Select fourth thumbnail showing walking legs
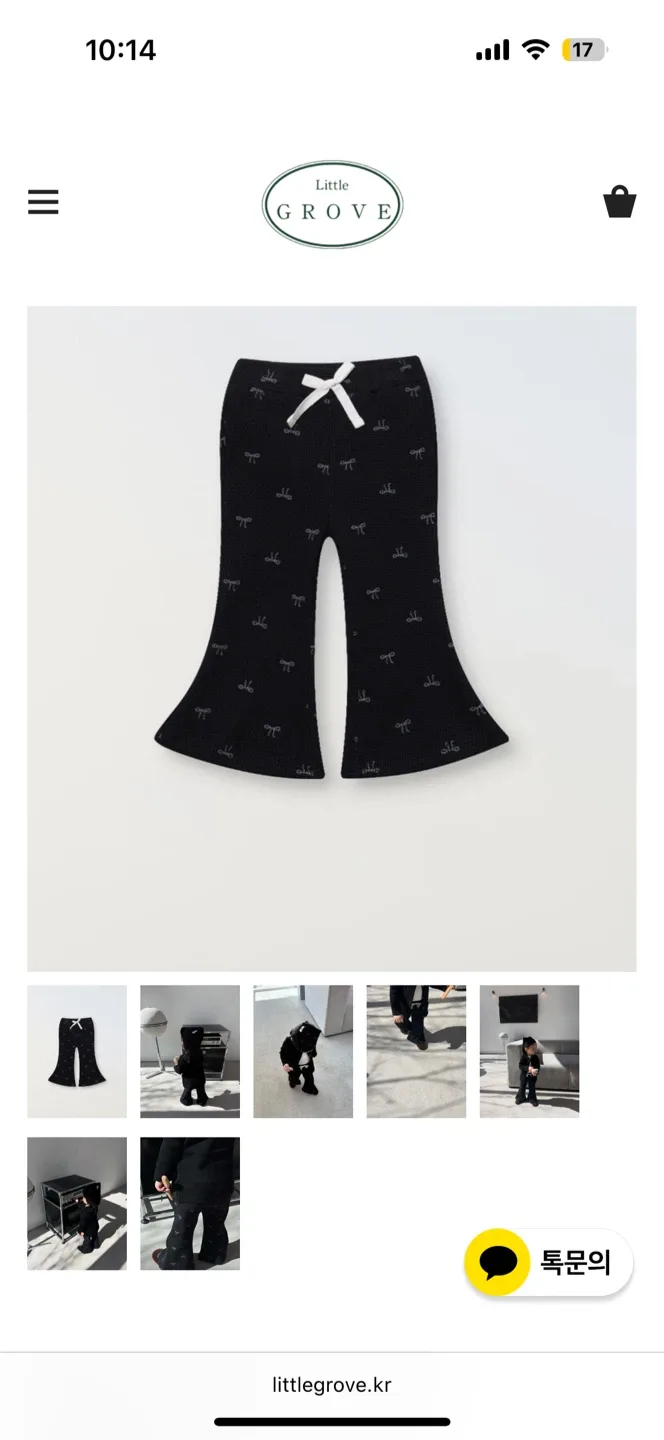The height and width of the screenshot is (1440, 664). coord(416,1051)
